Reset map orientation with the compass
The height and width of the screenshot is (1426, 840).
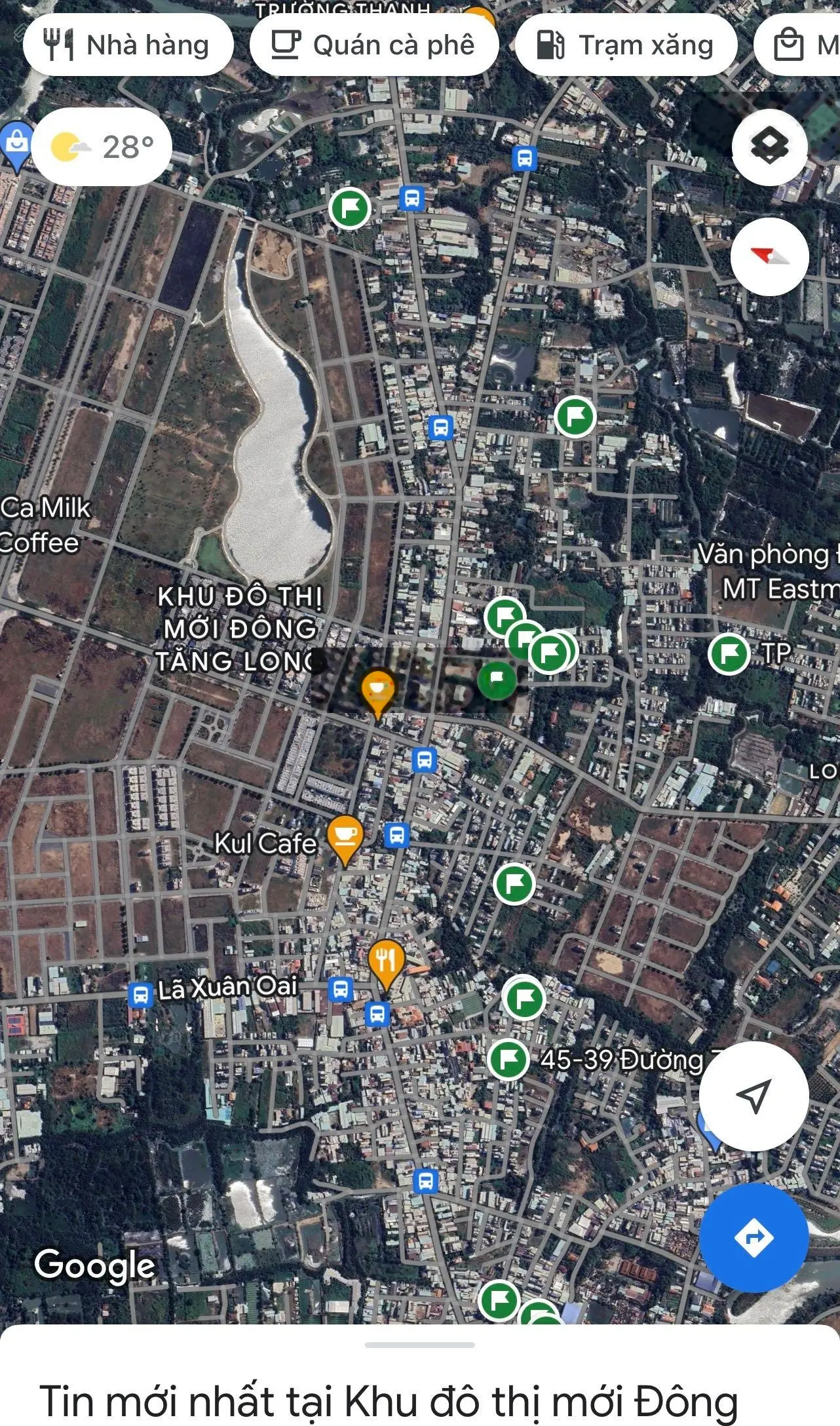[x=769, y=256]
